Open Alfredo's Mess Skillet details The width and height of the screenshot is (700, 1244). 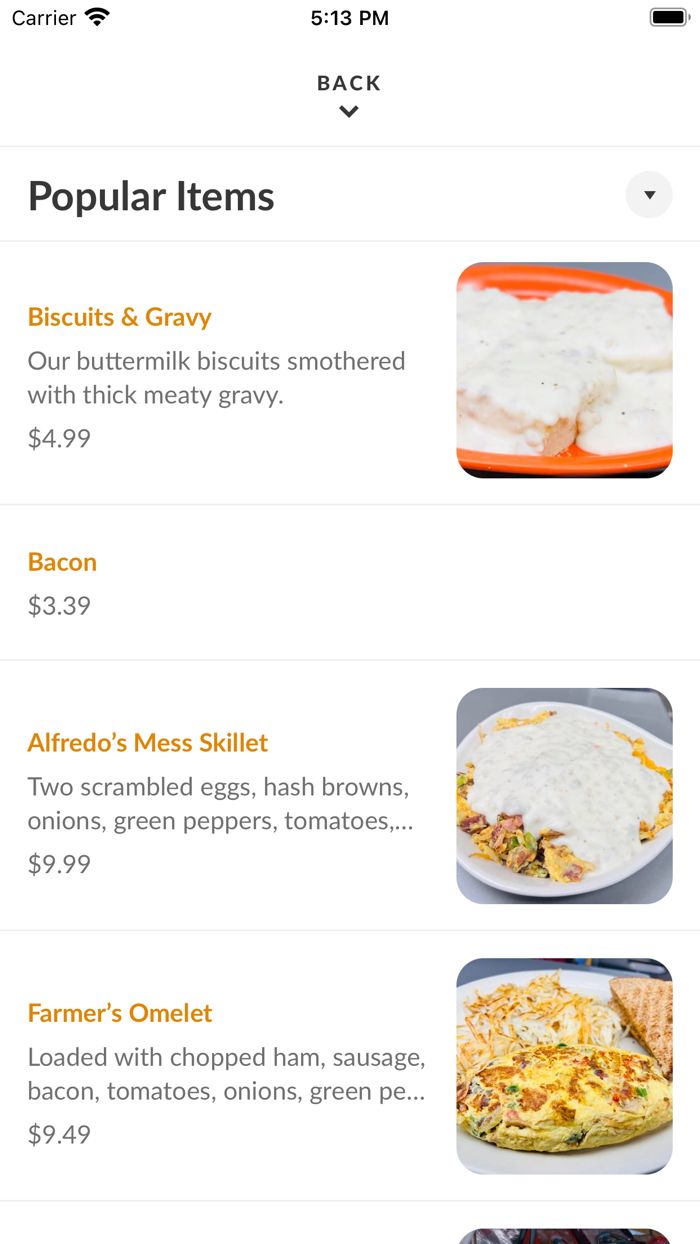(350, 796)
